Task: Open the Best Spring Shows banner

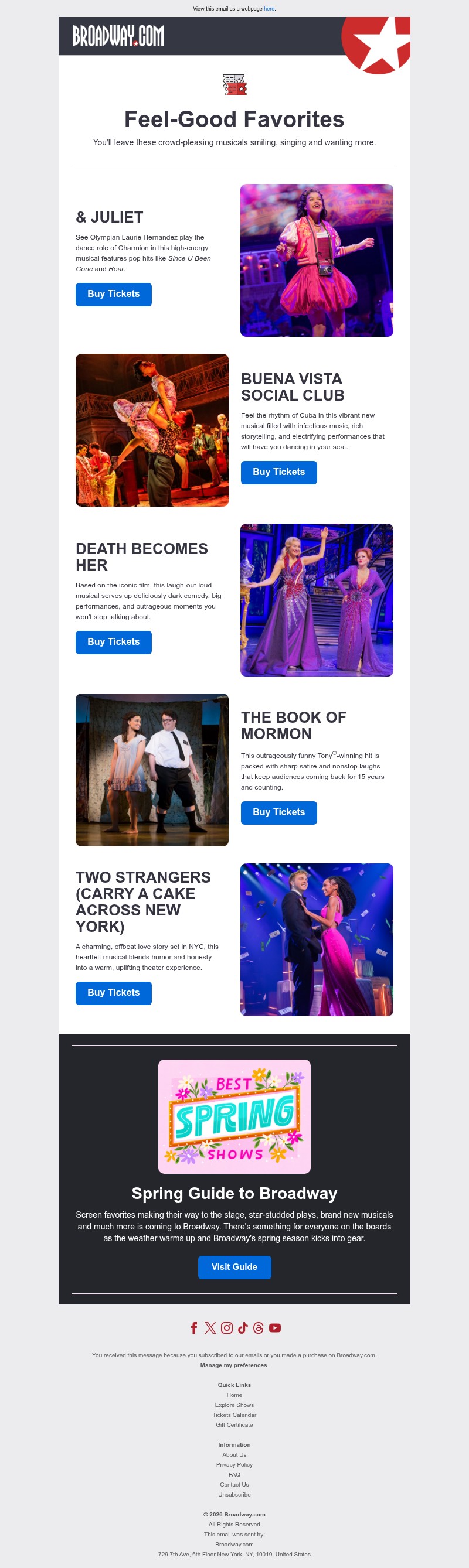Action: pyautogui.click(x=234, y=1116)
